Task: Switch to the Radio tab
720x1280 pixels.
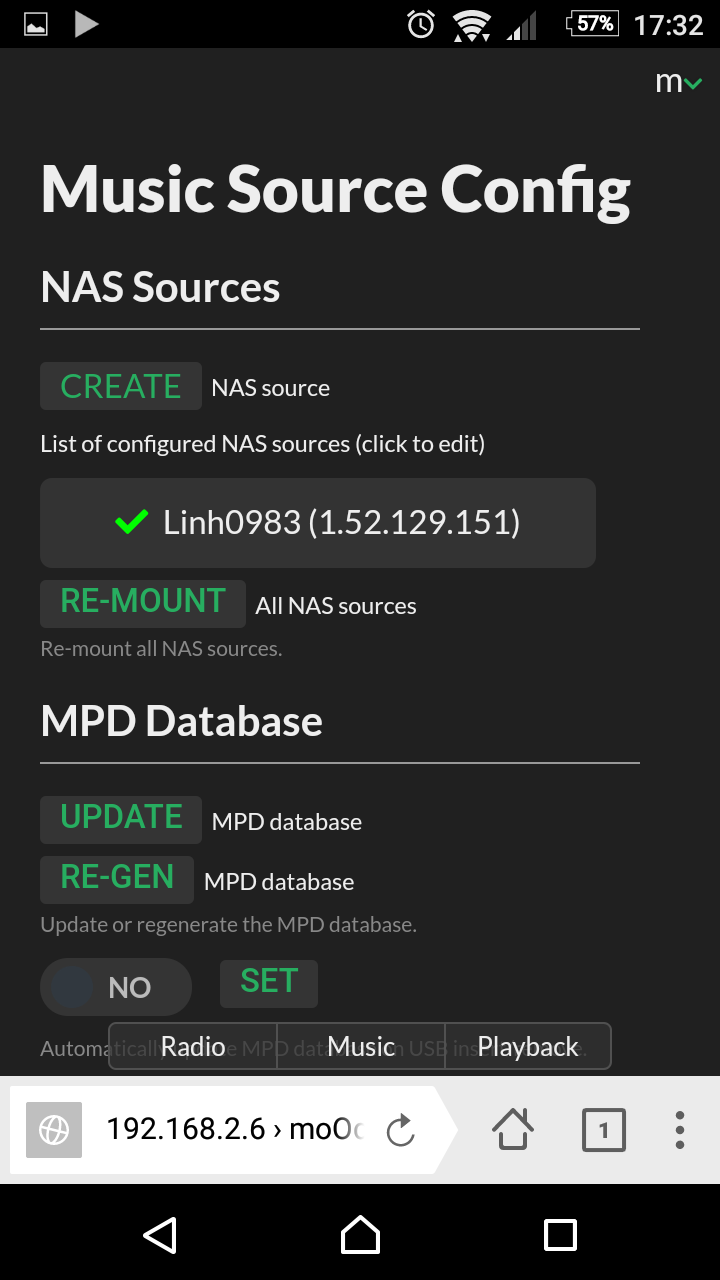Action: [x=193, y=1046]
